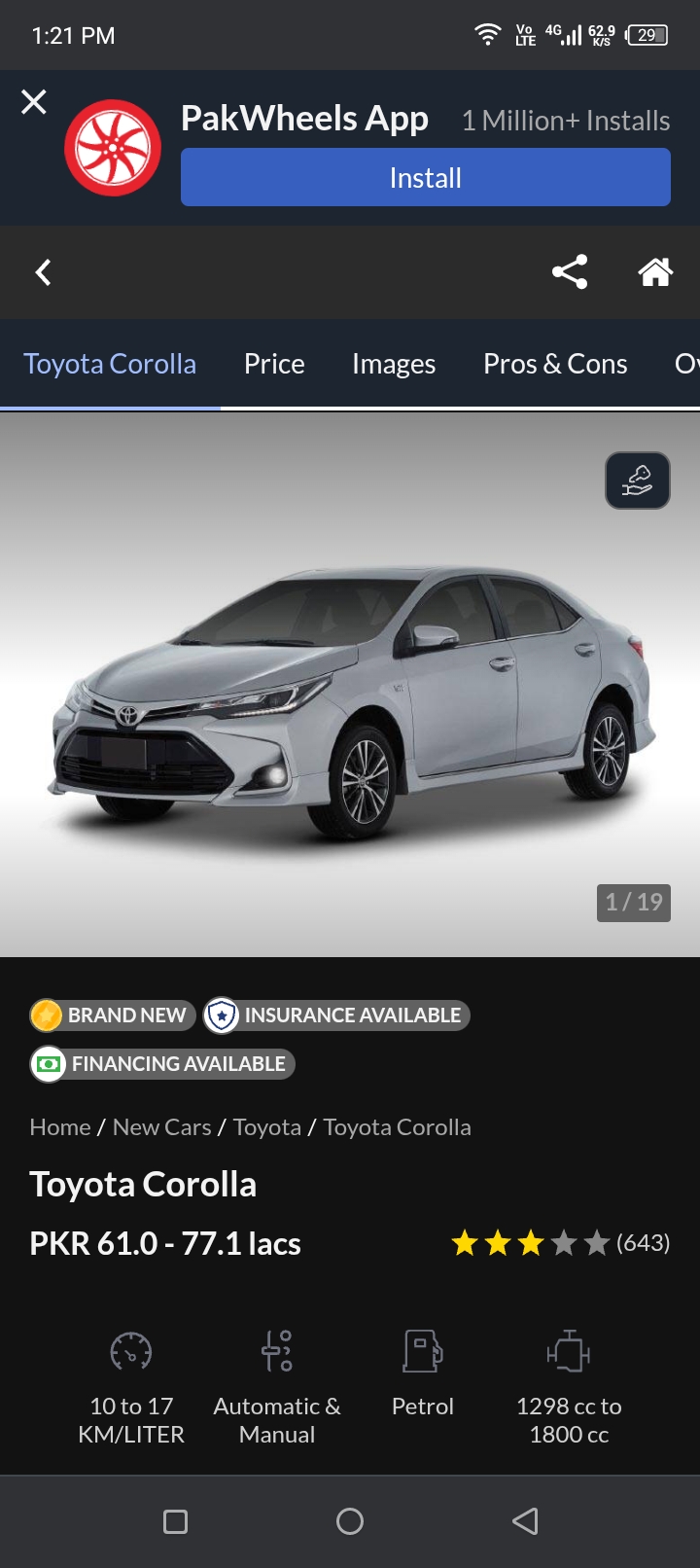Follow the Home breadcrumb link
The height and width of the screenshot is (1568, 700).
pos(60,1127)
